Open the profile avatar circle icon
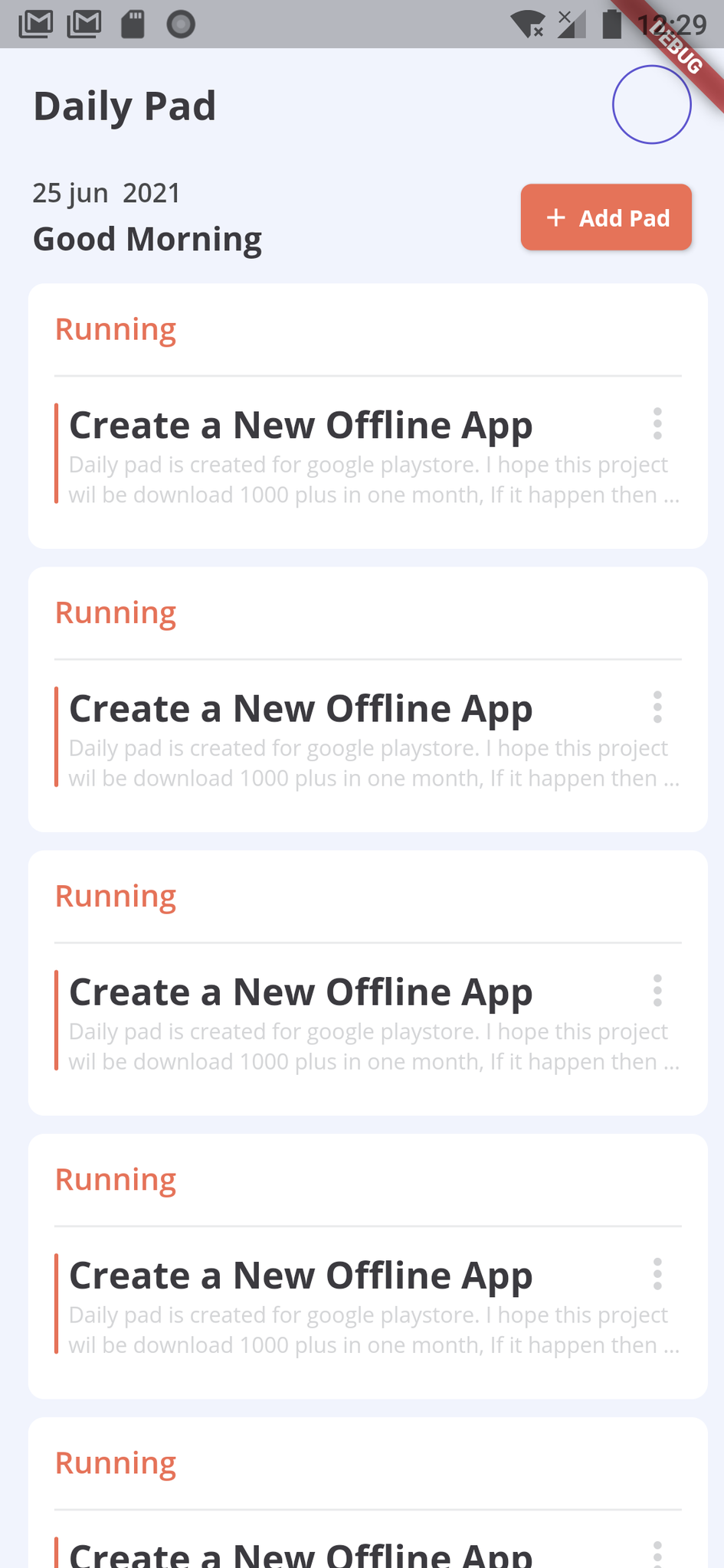The height and width of the screenshot is (1568, 724). [x=652, y=104]
